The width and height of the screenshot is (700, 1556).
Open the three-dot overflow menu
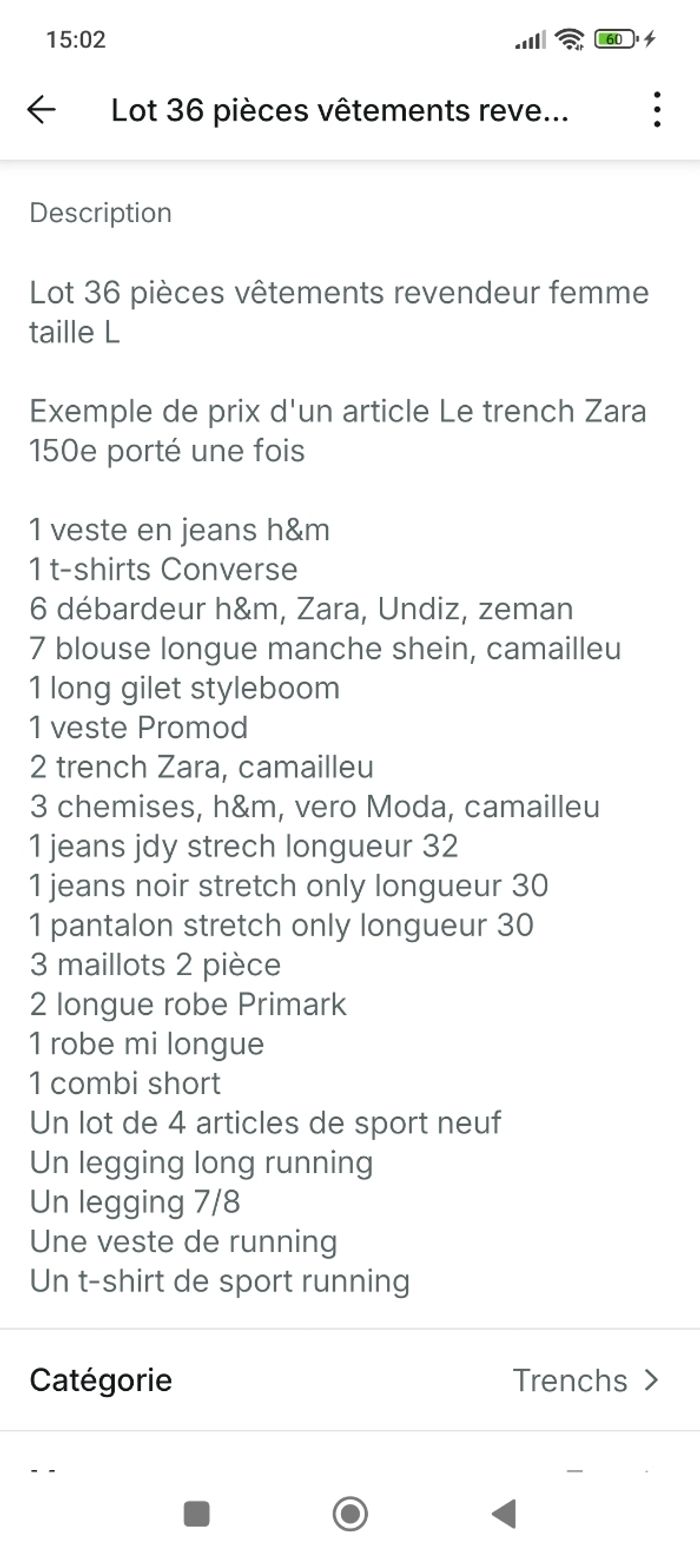[656, 110]
